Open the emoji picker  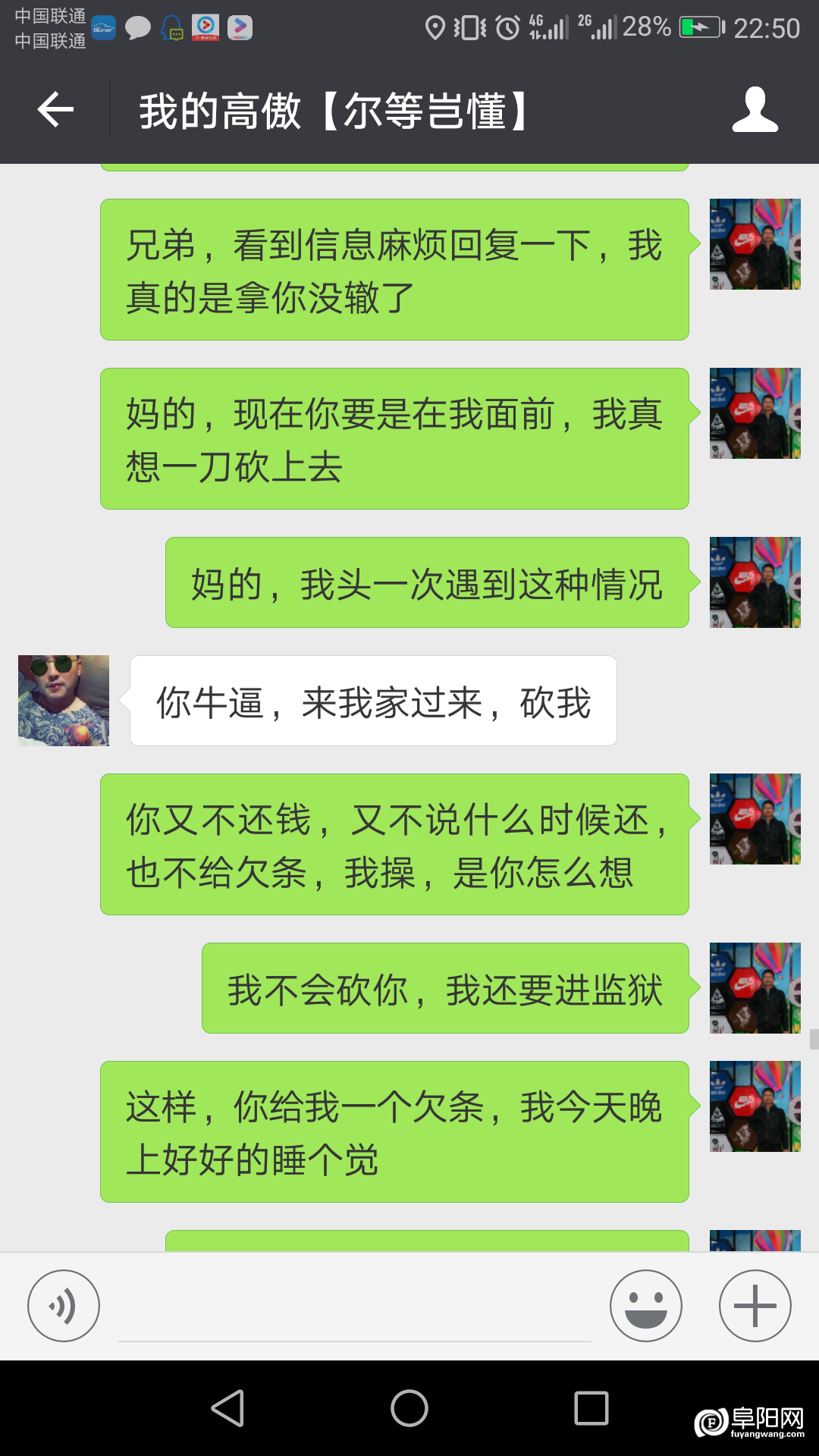(645, 1306)
